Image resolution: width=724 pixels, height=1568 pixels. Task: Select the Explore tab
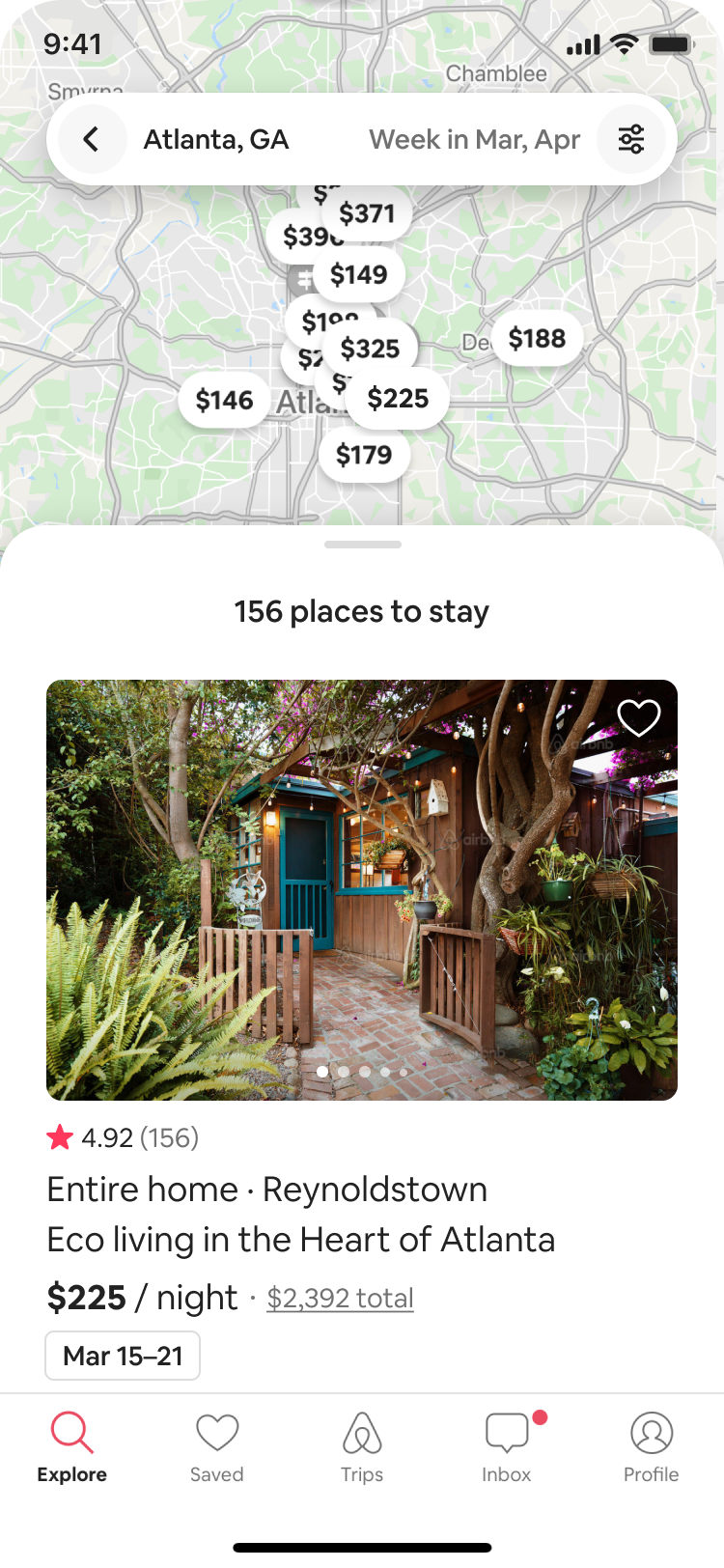pyautogui.click(x=72, y=1446)
